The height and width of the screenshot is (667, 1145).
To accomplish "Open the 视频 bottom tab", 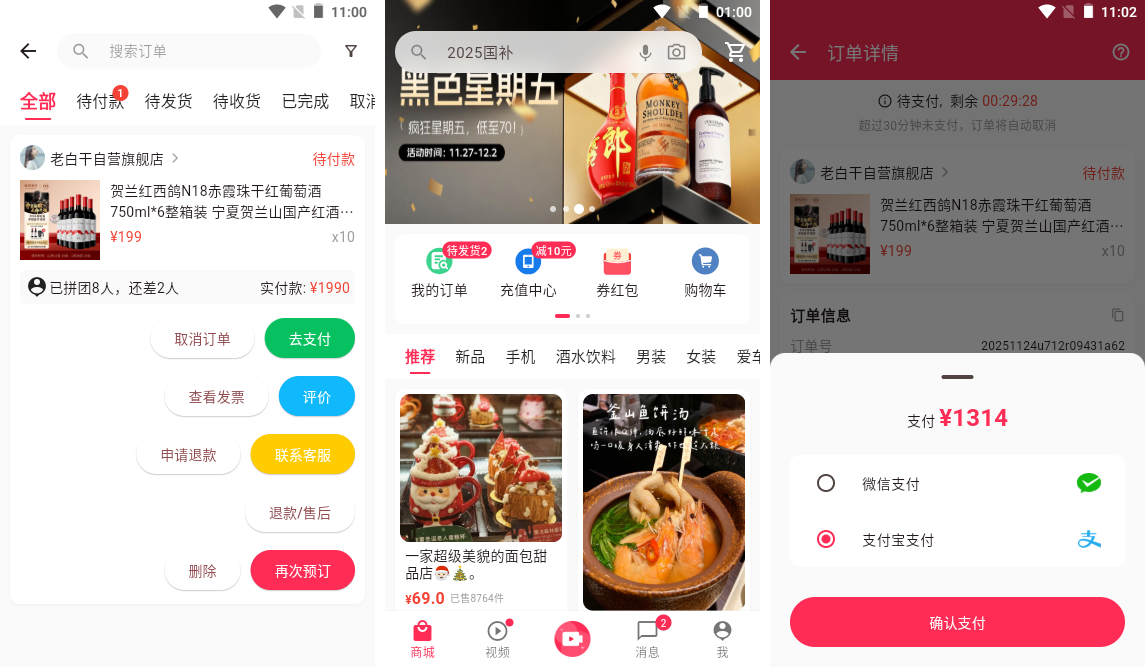I will [497, 639].
